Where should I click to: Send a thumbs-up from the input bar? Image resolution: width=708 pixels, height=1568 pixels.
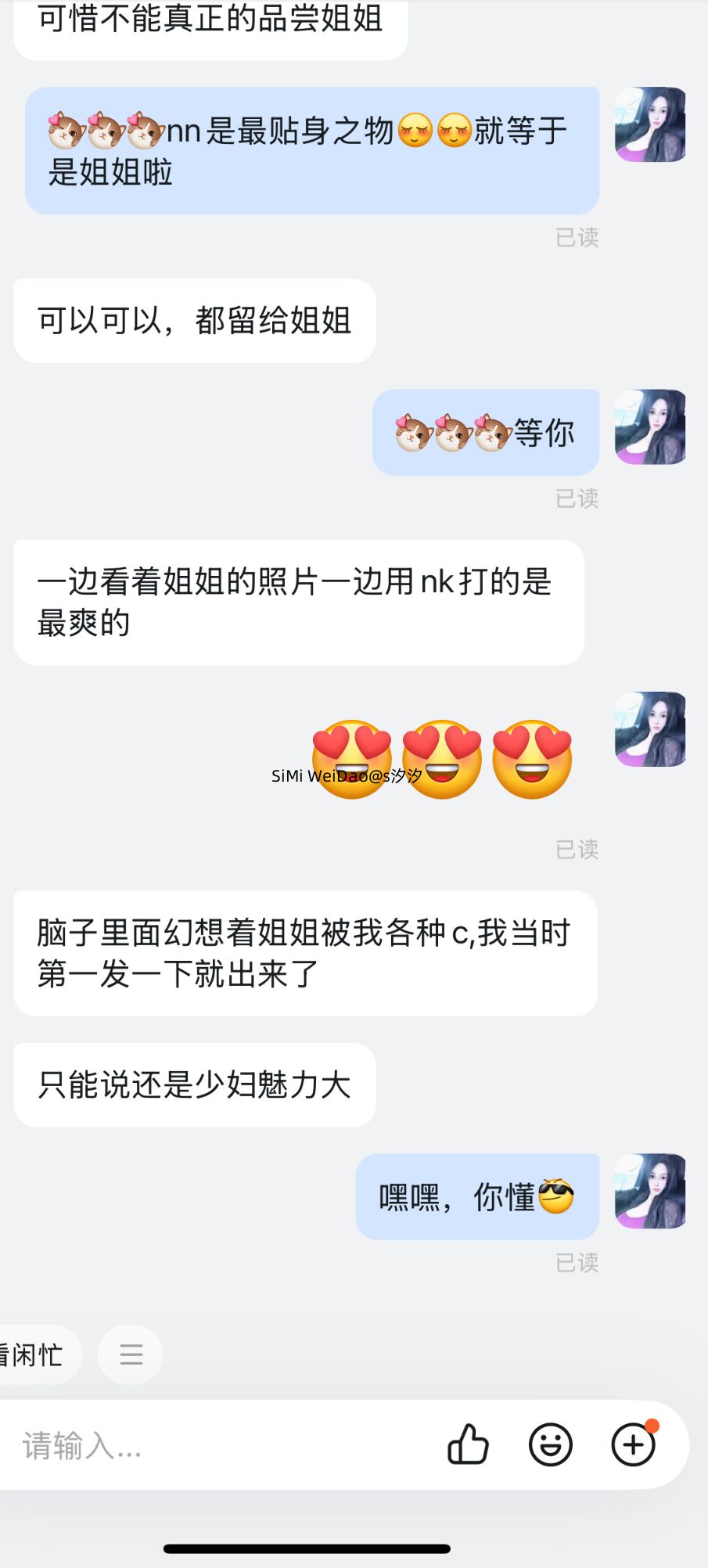pyautogui.click(x=468, y=1444)
